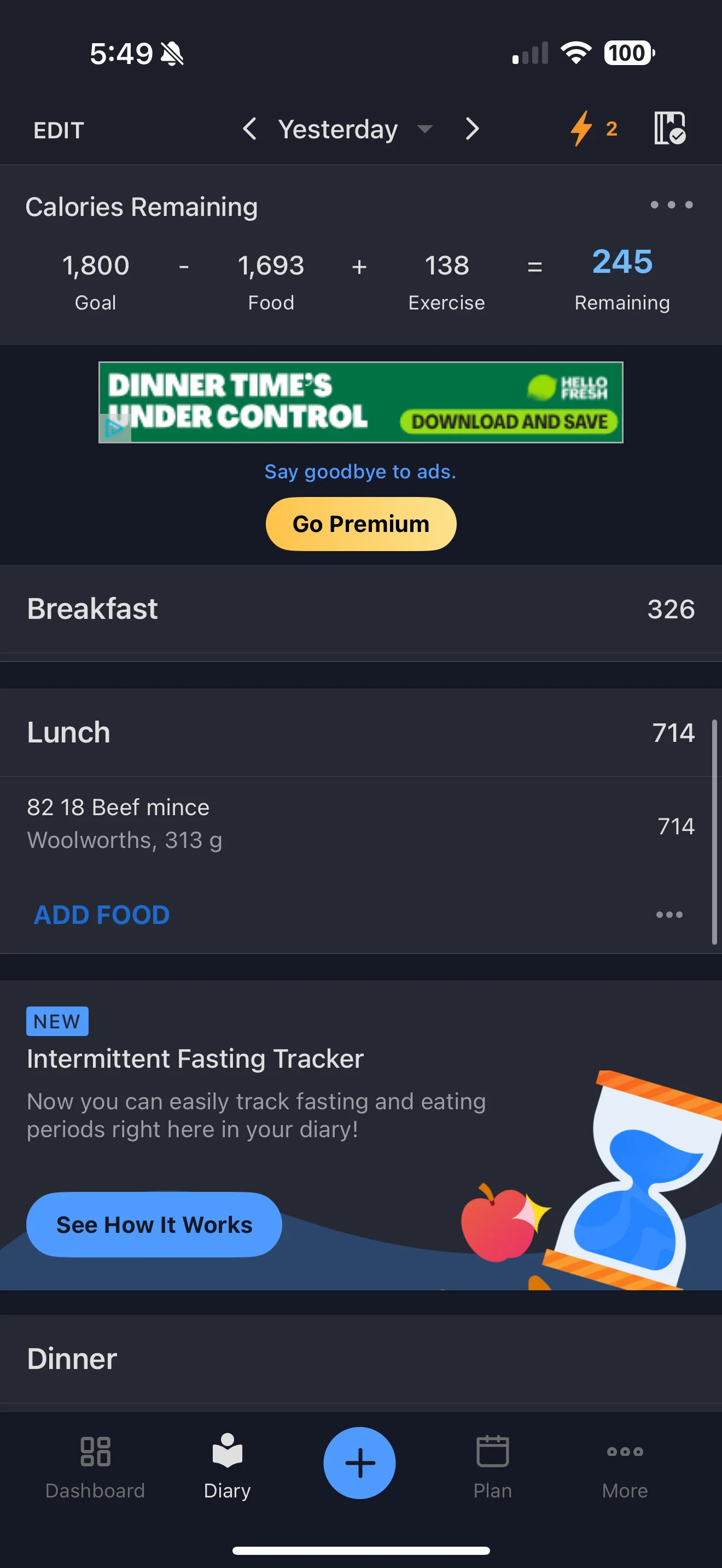Open Calories Remaining options menu
The height and width of the screenshot is (1568, 722).
[x=672, y=205]
